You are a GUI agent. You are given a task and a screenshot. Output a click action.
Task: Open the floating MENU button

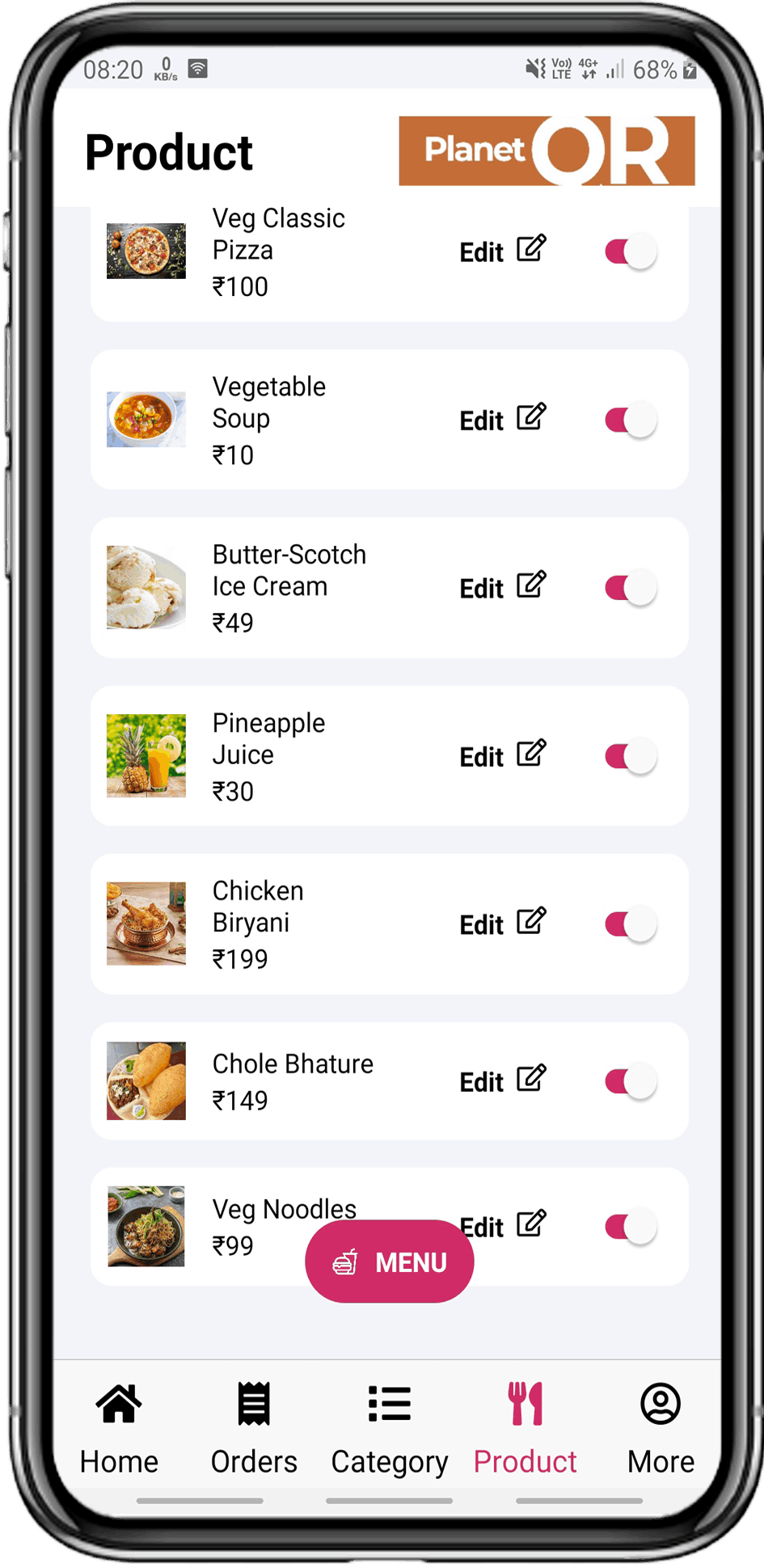coord(390,1262)
